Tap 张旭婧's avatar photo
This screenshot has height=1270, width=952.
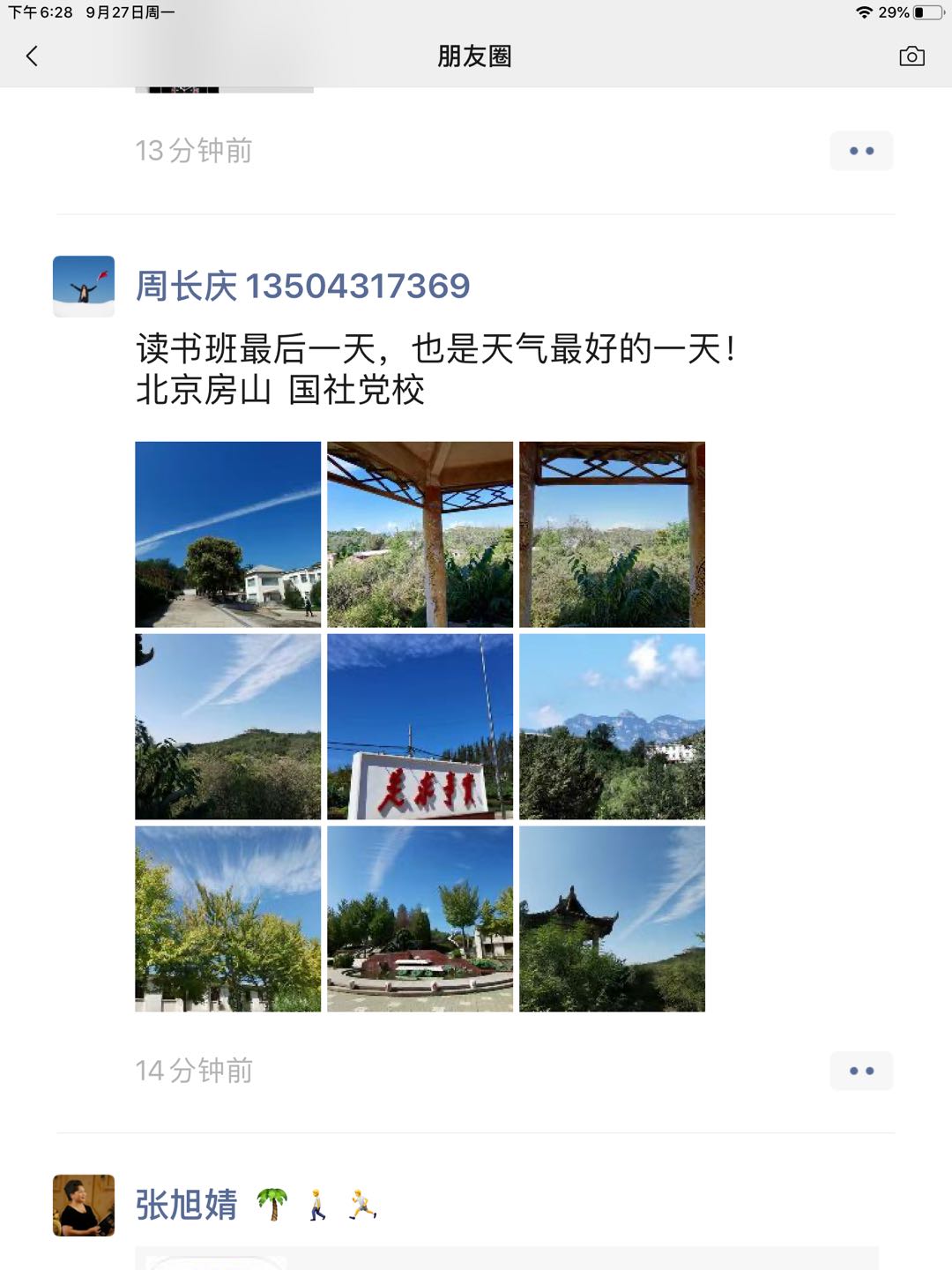tap(84, 1205)
